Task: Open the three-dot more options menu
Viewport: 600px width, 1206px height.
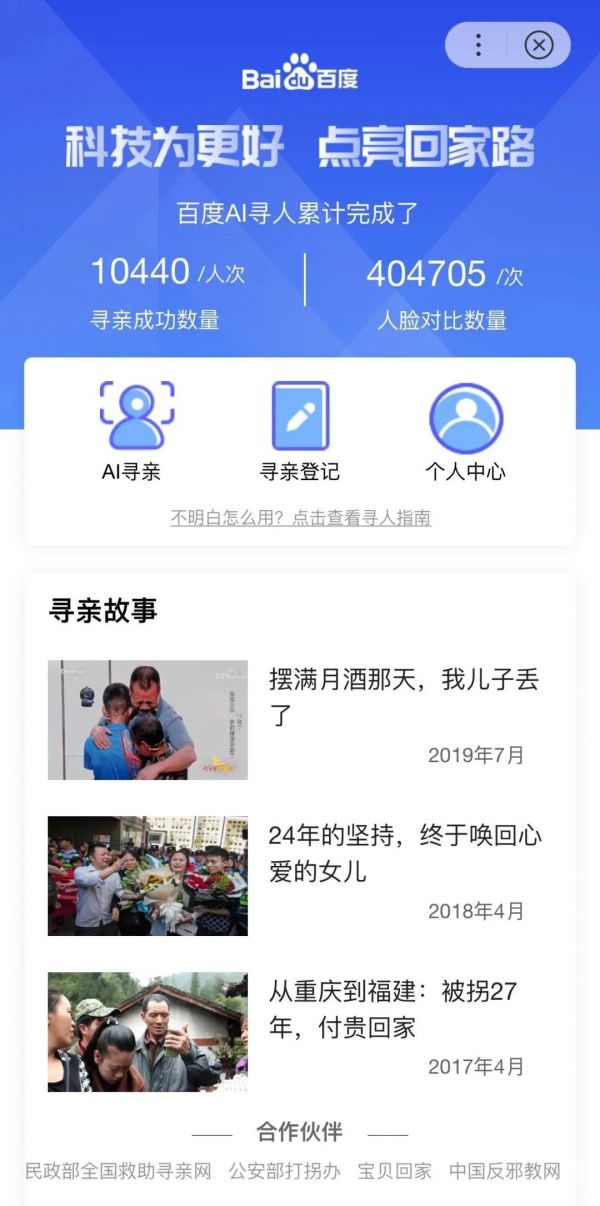Action: (478, 45)
